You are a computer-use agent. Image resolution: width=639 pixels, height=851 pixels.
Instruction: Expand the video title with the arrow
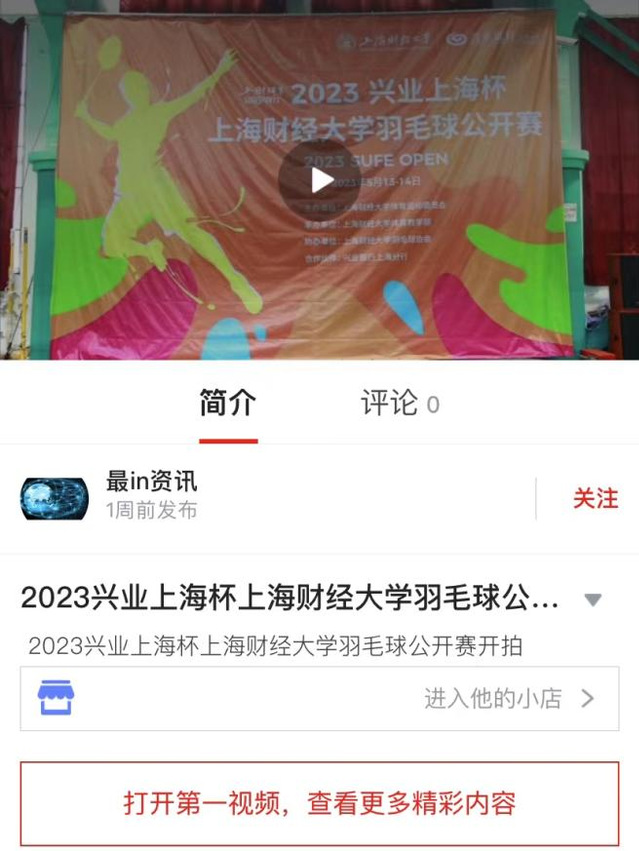592,600
